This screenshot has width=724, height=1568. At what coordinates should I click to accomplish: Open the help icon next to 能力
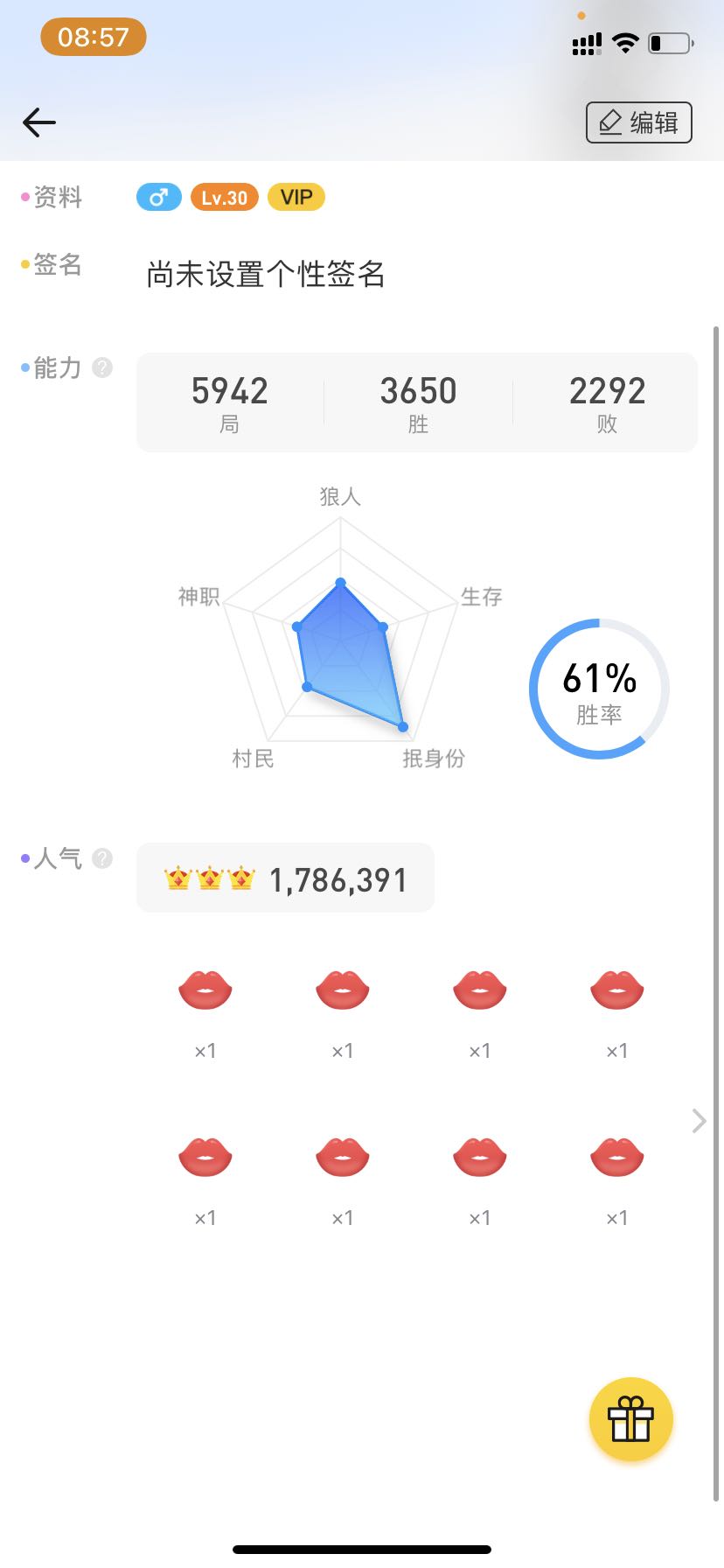[x=102, y=367]
